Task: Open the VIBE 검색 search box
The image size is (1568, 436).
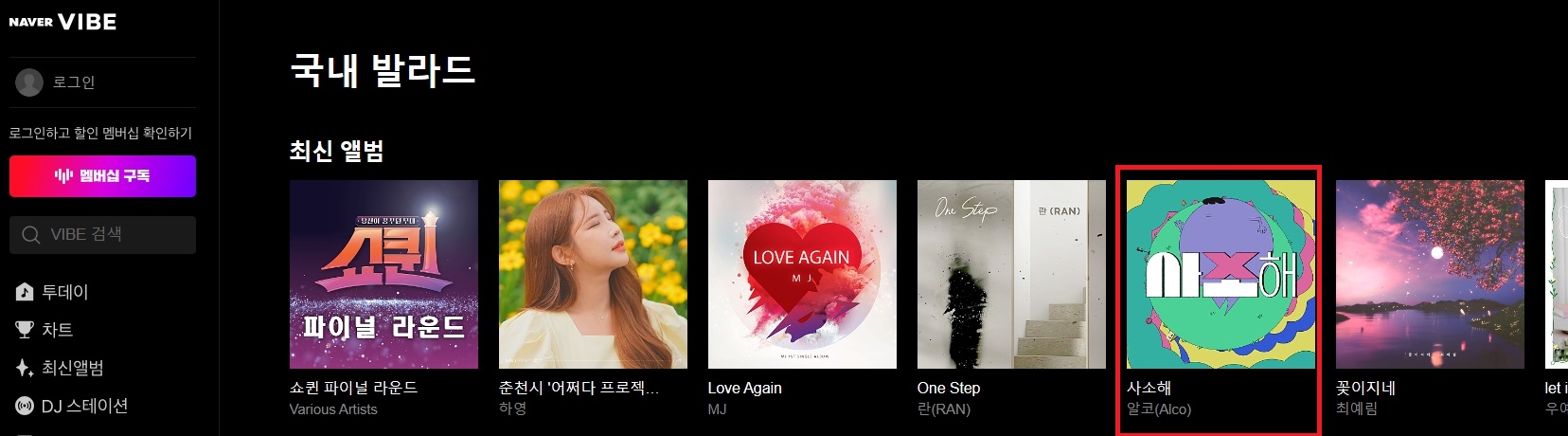Action: pos(102,234)
